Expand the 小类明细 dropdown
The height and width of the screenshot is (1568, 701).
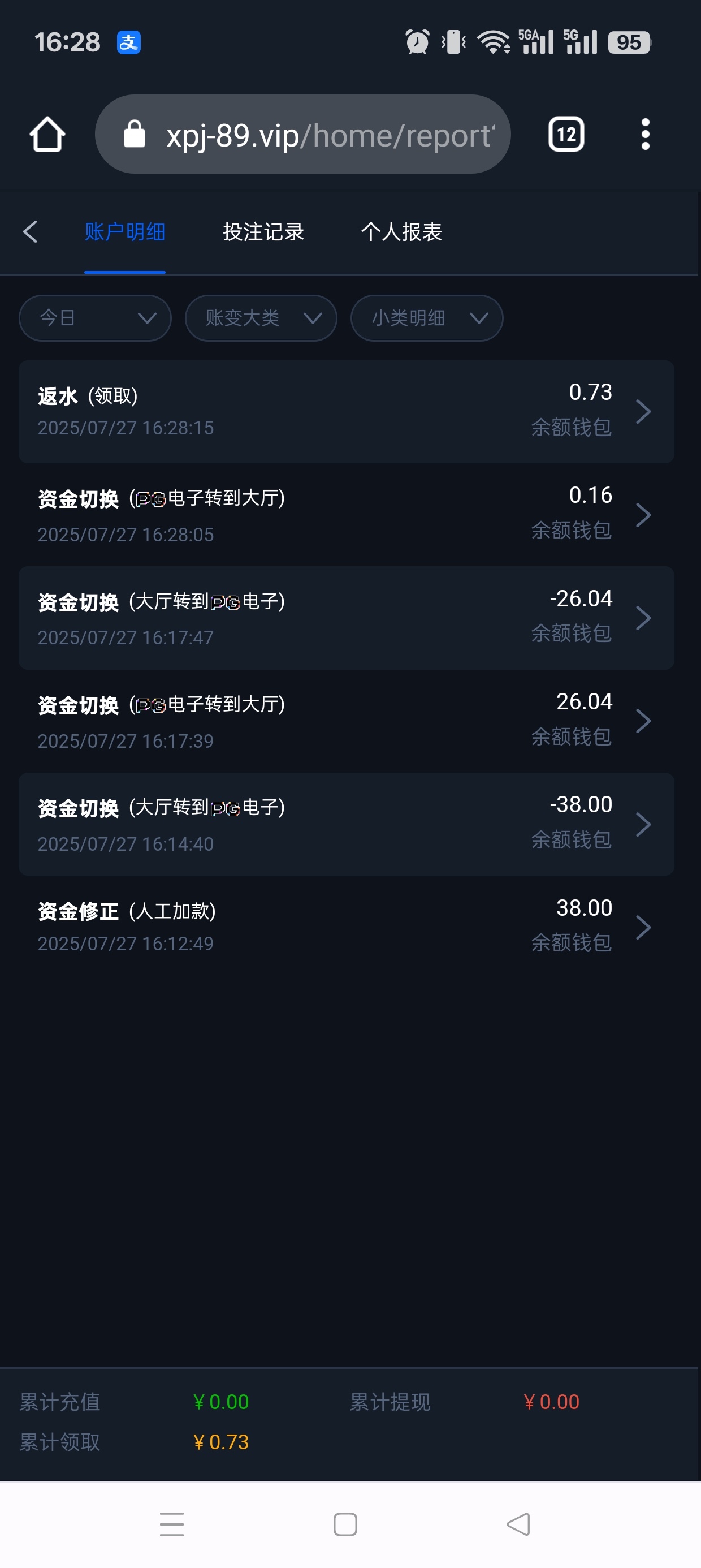tap(427, 318)
